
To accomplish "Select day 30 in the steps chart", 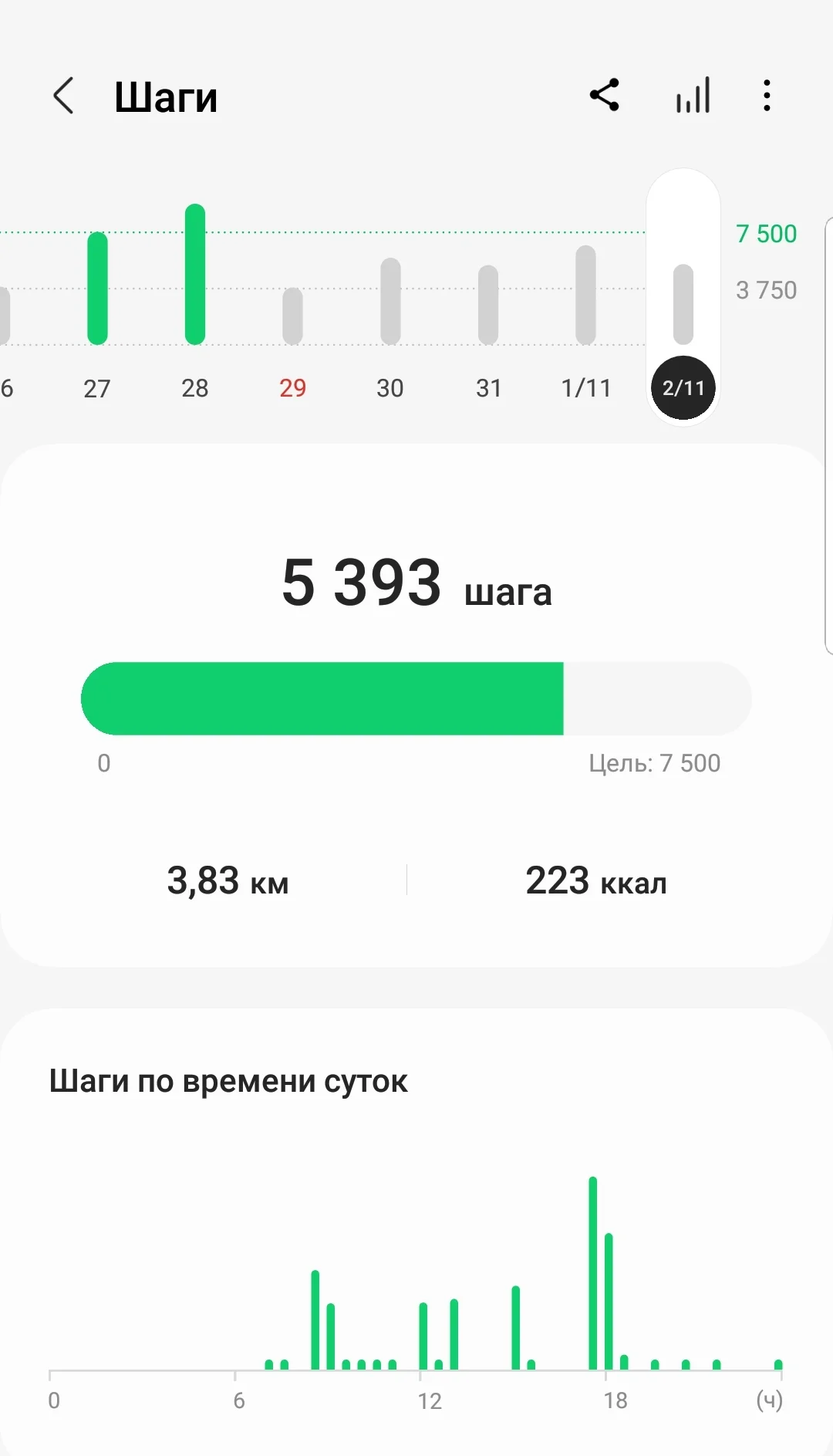I will tap(390, 316).
